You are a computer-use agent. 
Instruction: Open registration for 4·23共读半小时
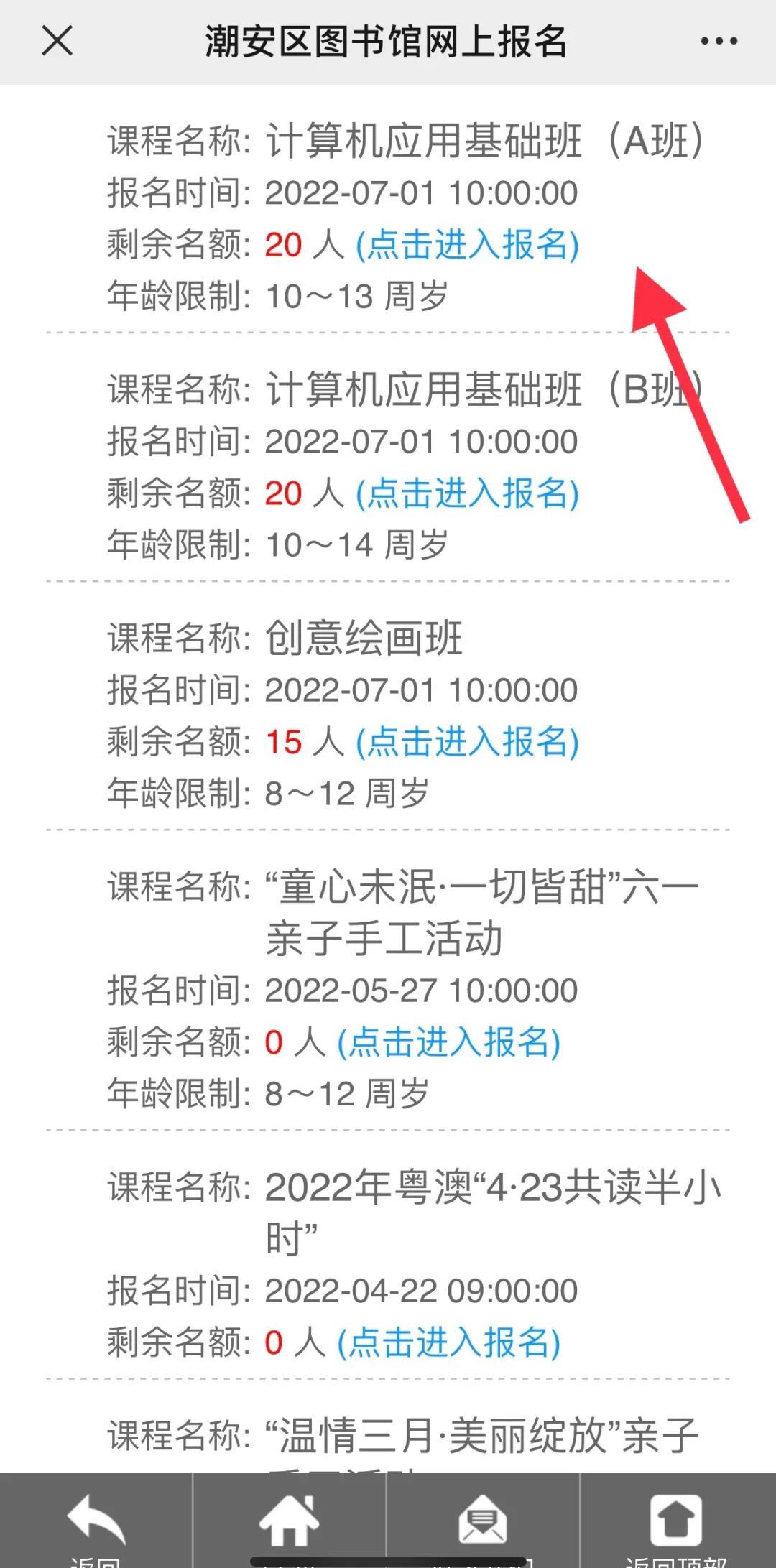tap(448, 1342)
